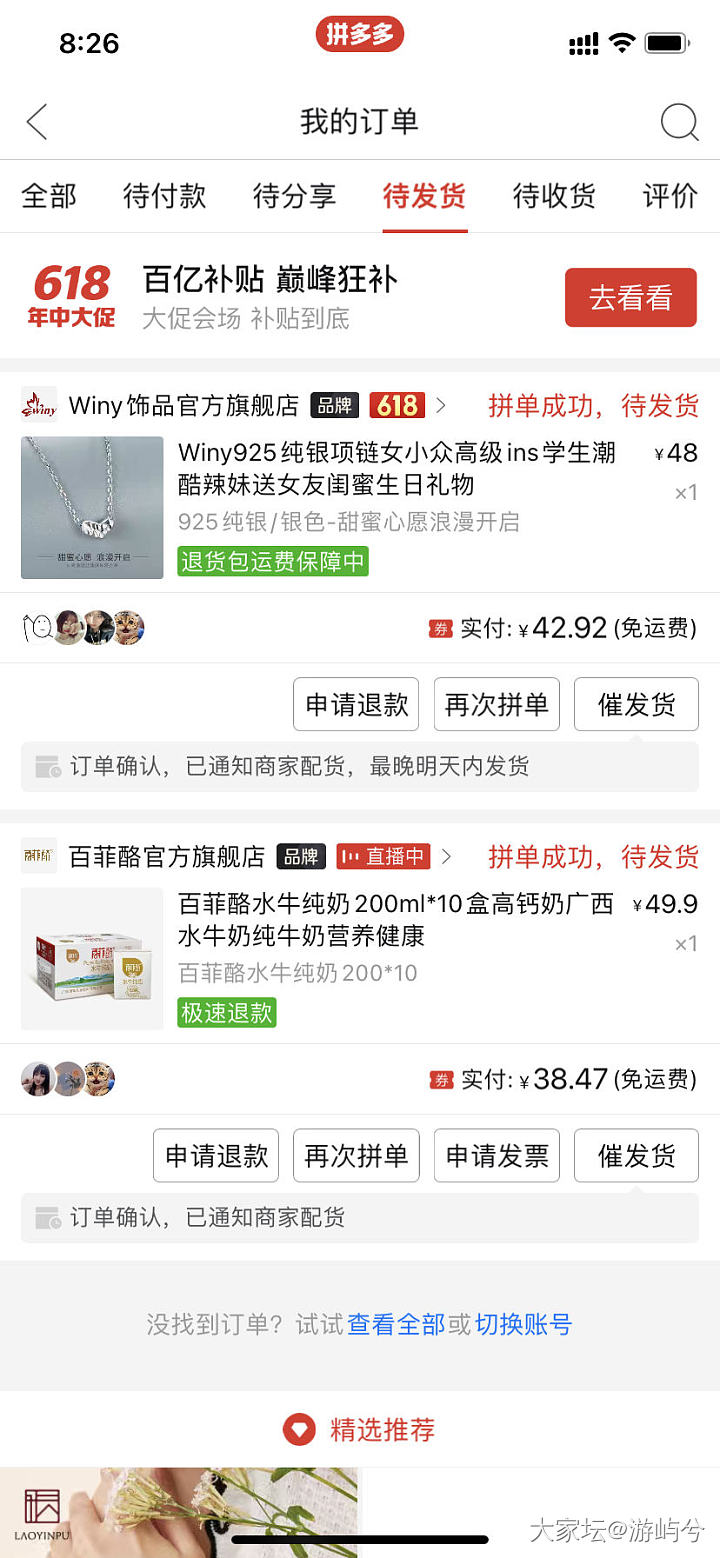
Task: Tap 再次拼单 for the Winy necklace
Action: (496, 705)
